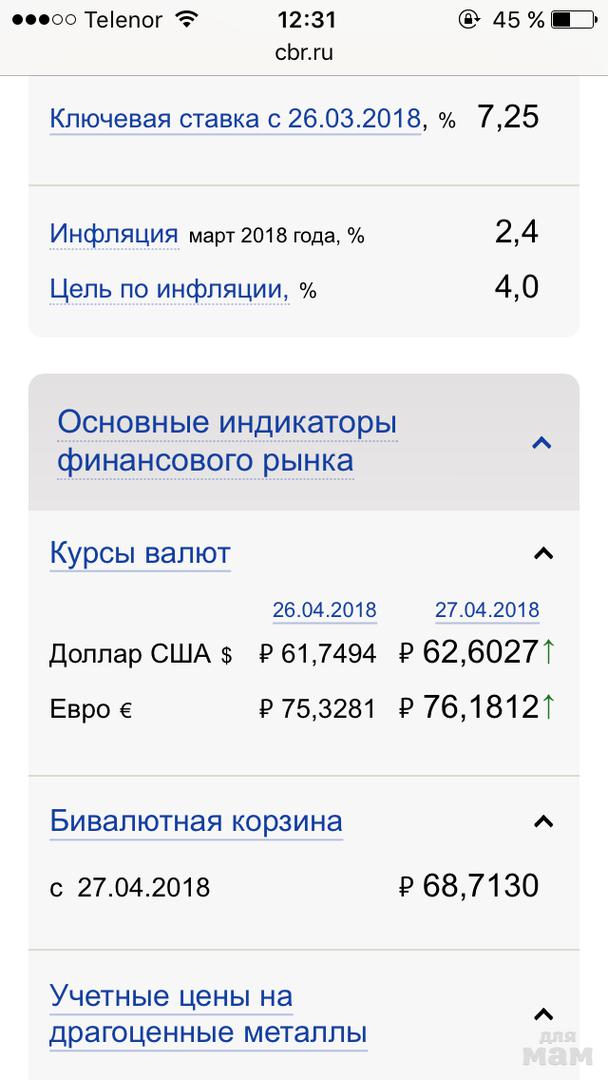Image resolution: width=608 pixels, height=1080 pixels.
Task: Open the Инфляция link
Action: point(114,234)
